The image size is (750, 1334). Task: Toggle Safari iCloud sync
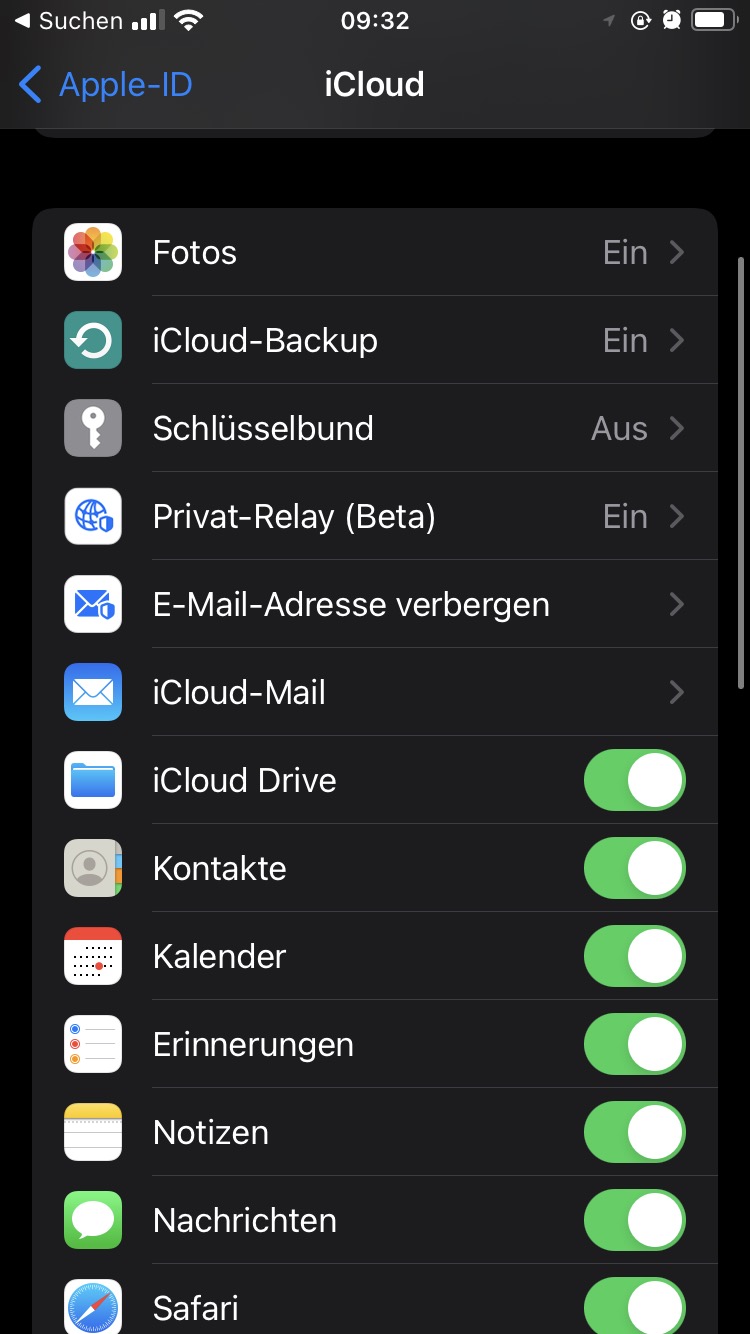634,1305
